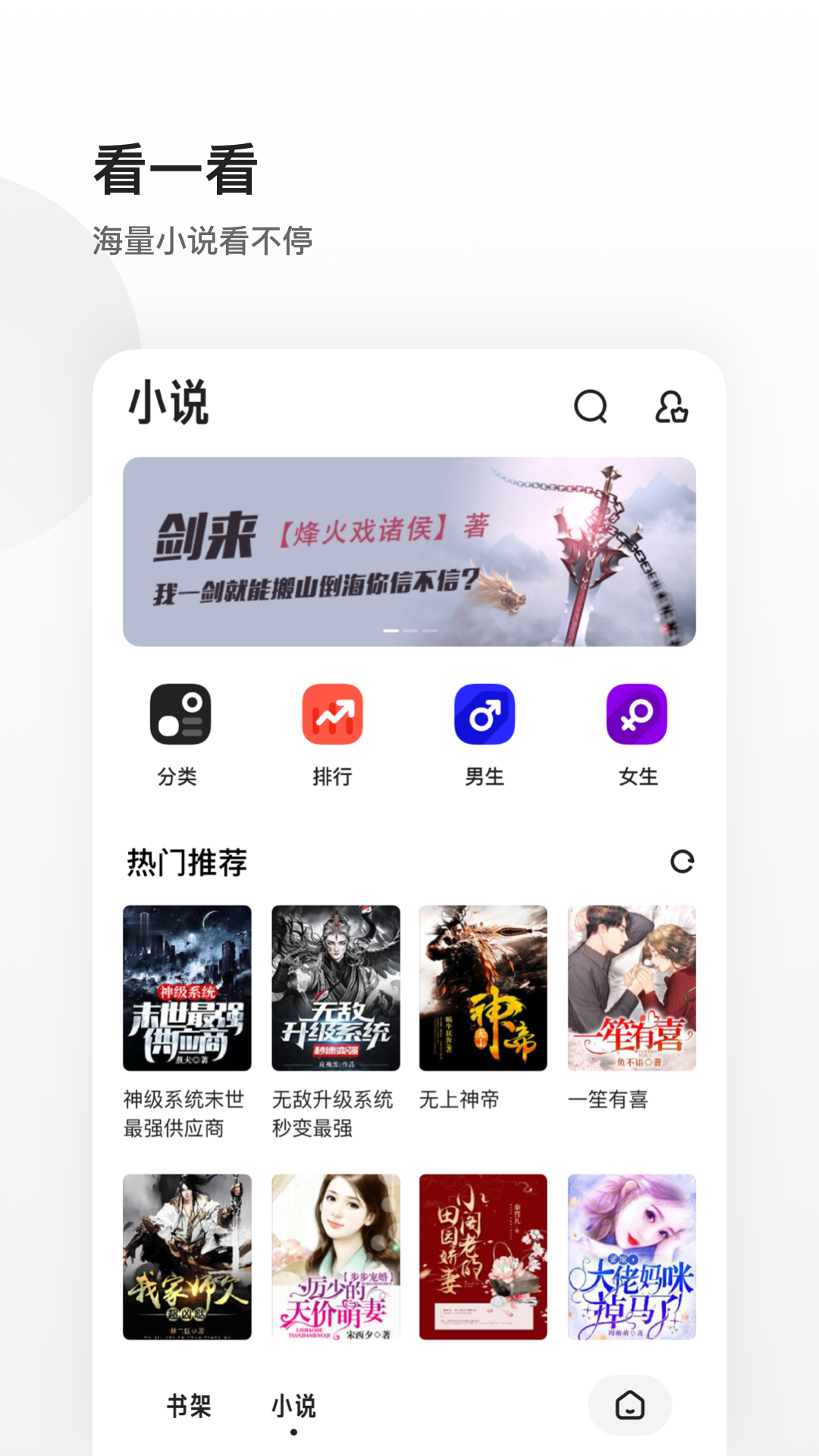Open the 小阁老的田园娇妻 book cover
Screen dimensions: 819x1456
[x=484, y=1257]
